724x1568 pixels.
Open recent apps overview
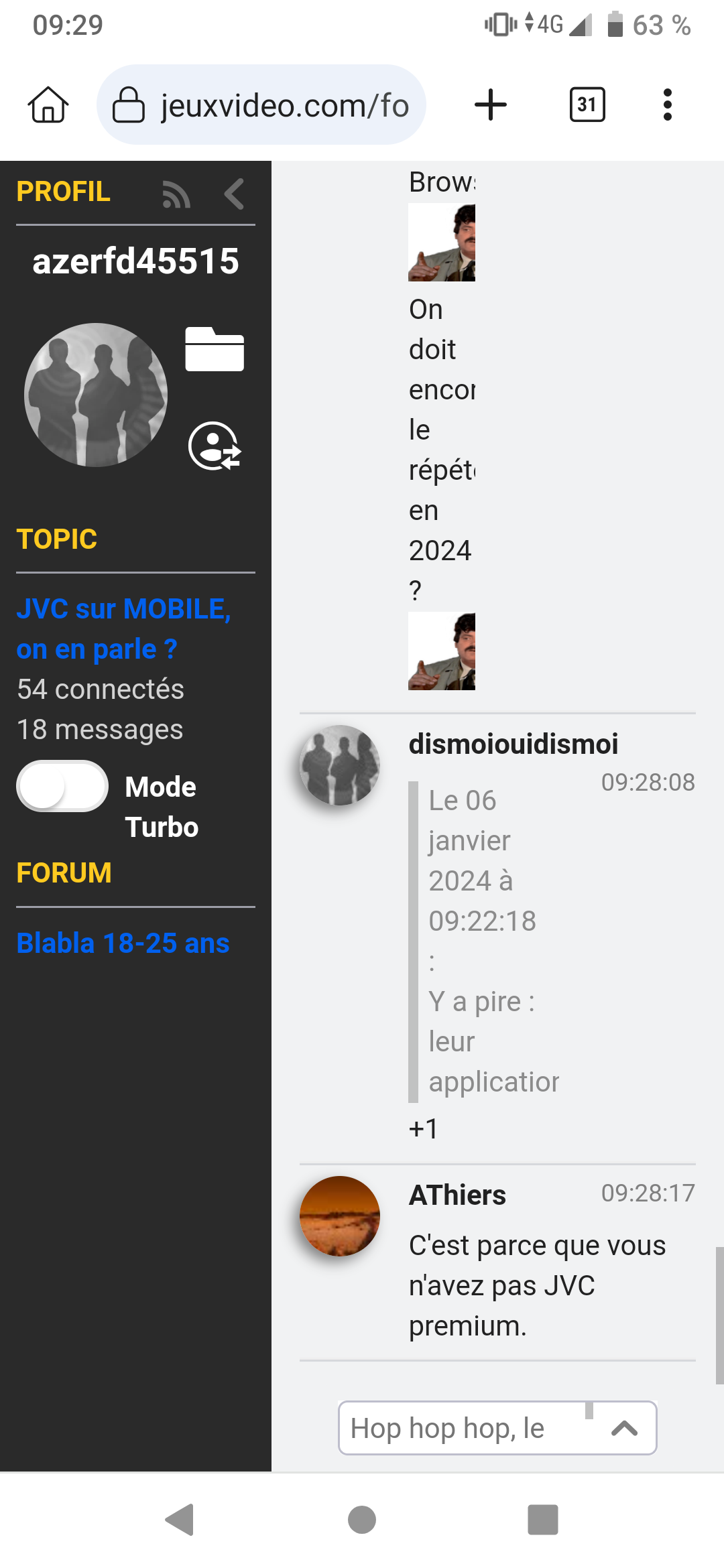(543, 1520)
